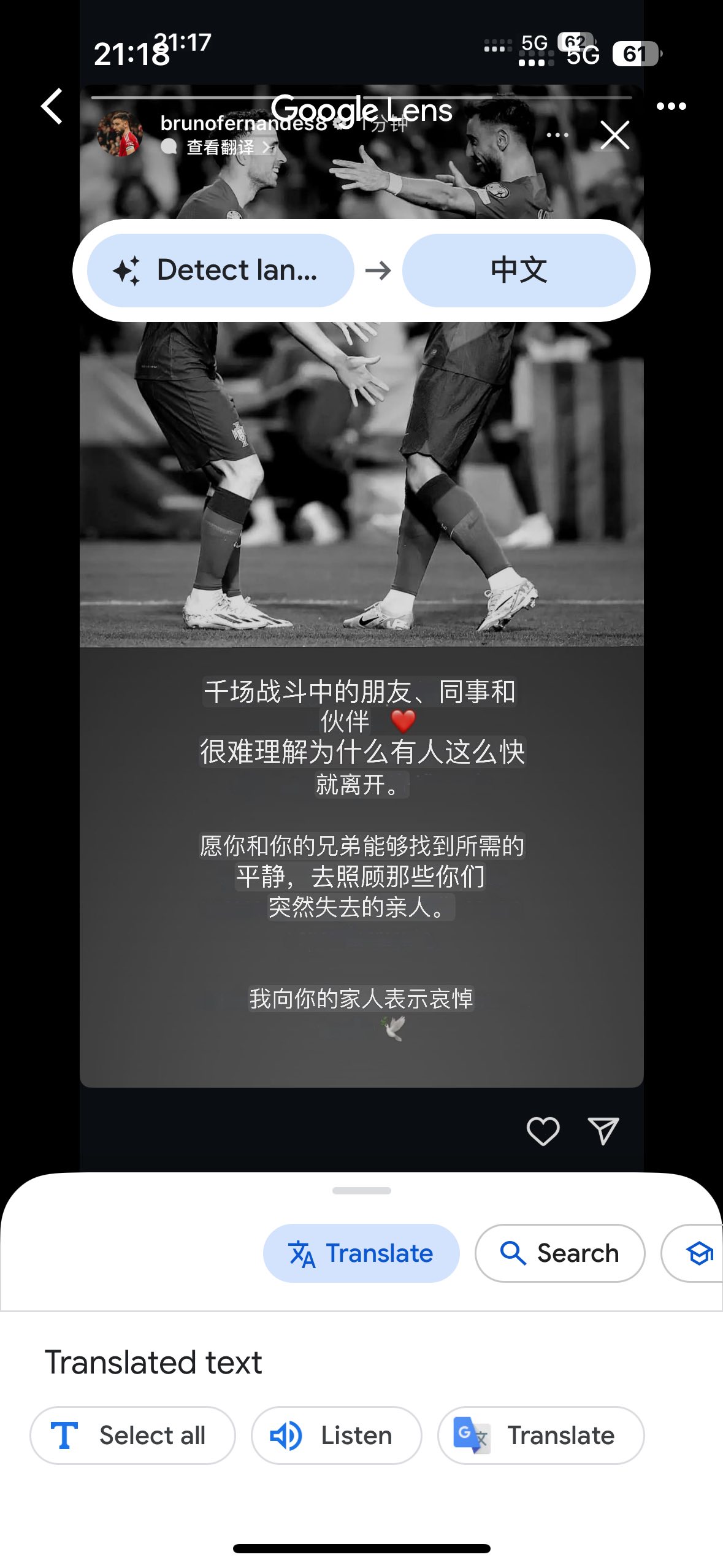Viewport: 723px width, 1568px height.
Task: Go back from Google Lens
Action: [x=53, y=106]
